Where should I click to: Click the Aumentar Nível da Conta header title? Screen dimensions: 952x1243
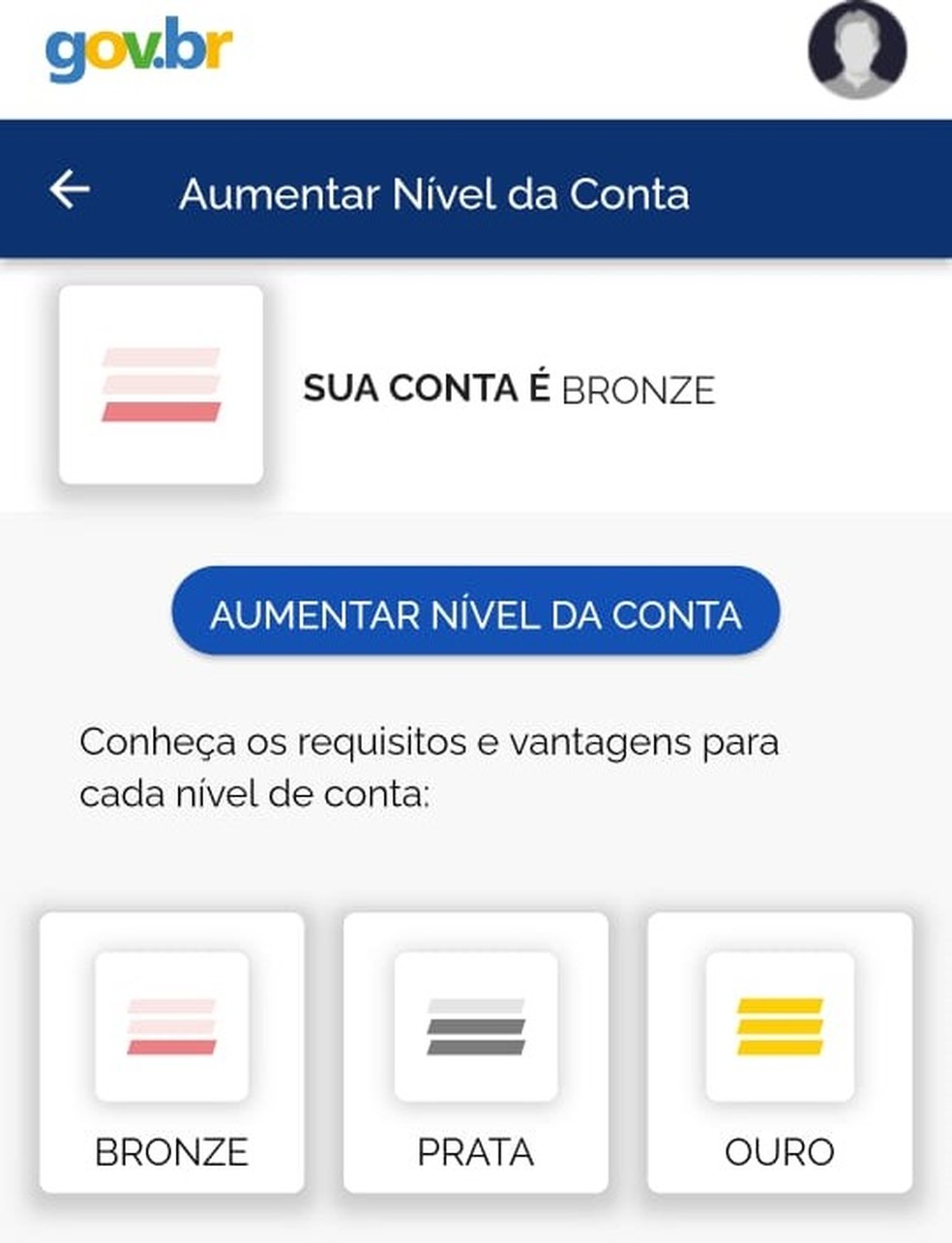[x=432, y=193]
